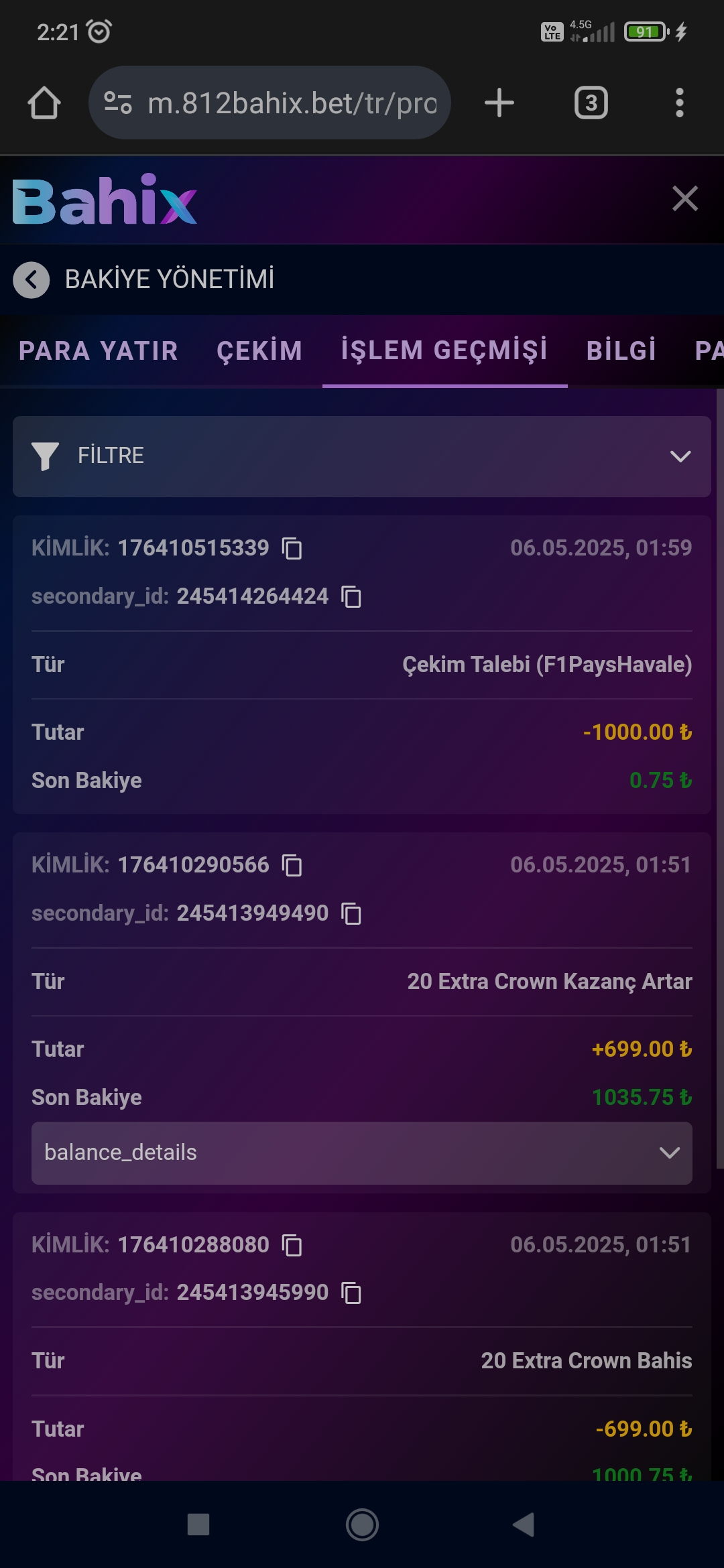Close the Bakiye Yönetimi overlay

tap(684, 198)
